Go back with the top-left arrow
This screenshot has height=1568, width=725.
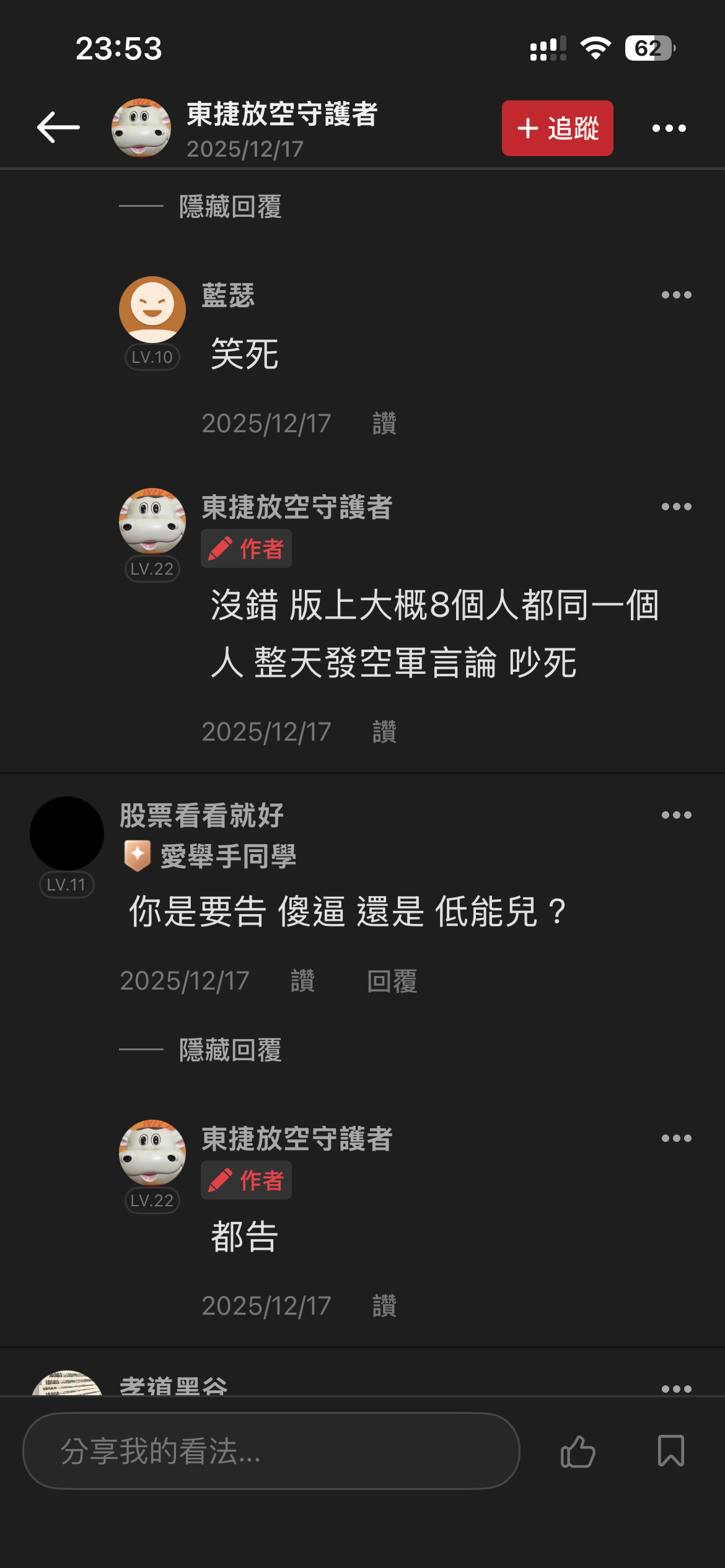coord(58,128)
